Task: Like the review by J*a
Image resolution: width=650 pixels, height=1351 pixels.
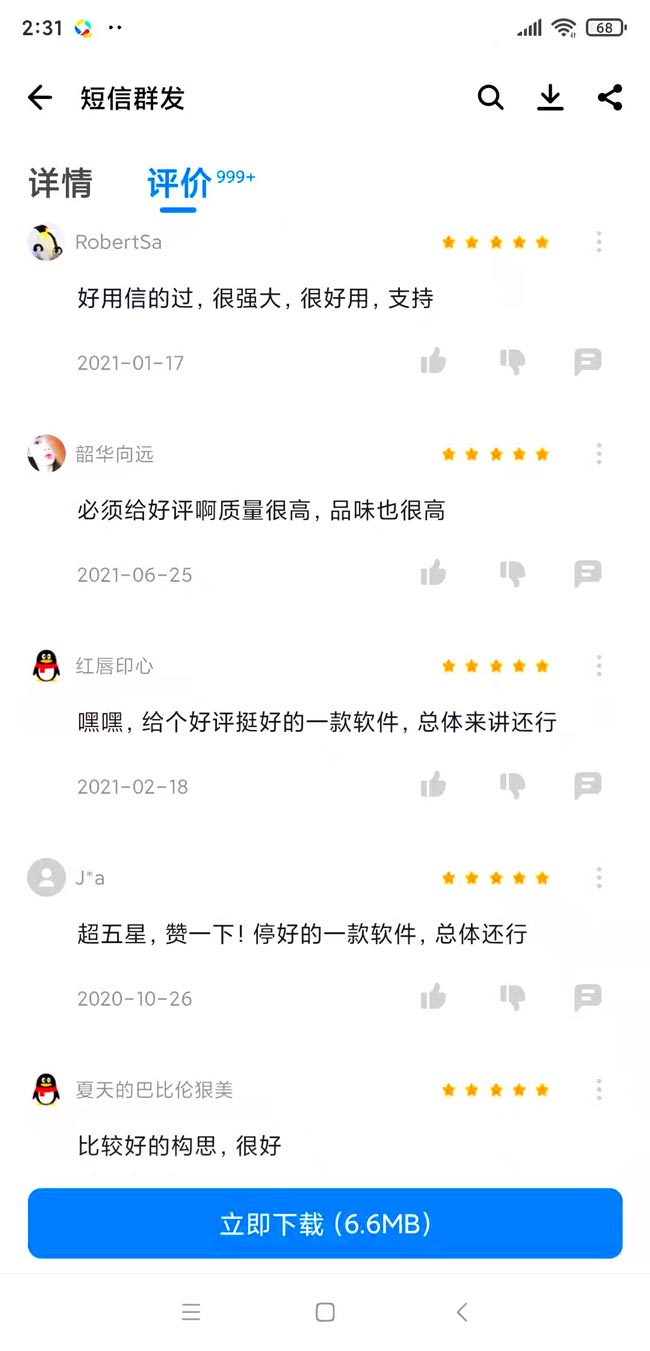Action: pyautogui.click(x=433, y=997)
